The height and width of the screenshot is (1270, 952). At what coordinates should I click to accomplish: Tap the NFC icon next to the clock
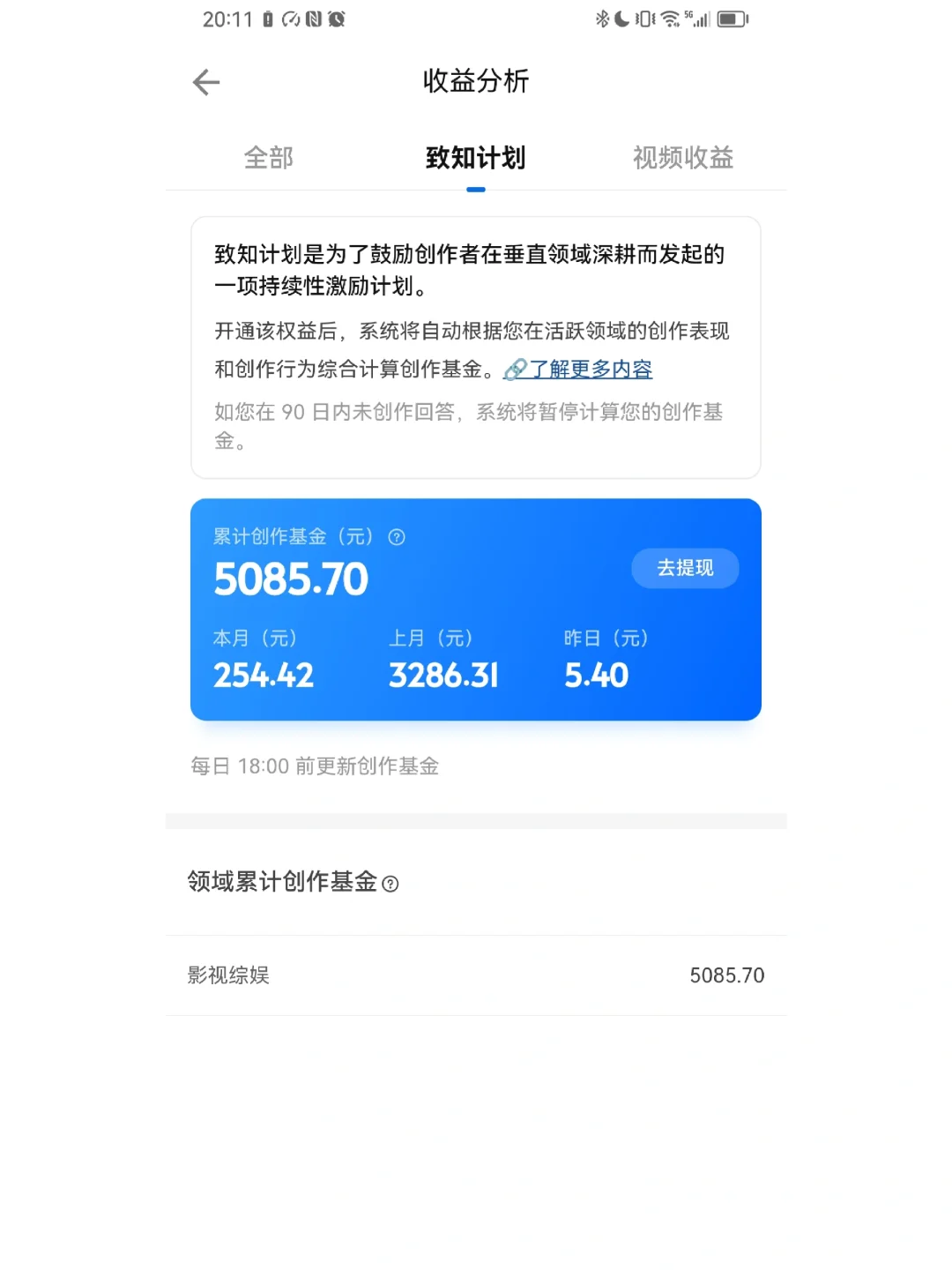(x=314, y=18)
